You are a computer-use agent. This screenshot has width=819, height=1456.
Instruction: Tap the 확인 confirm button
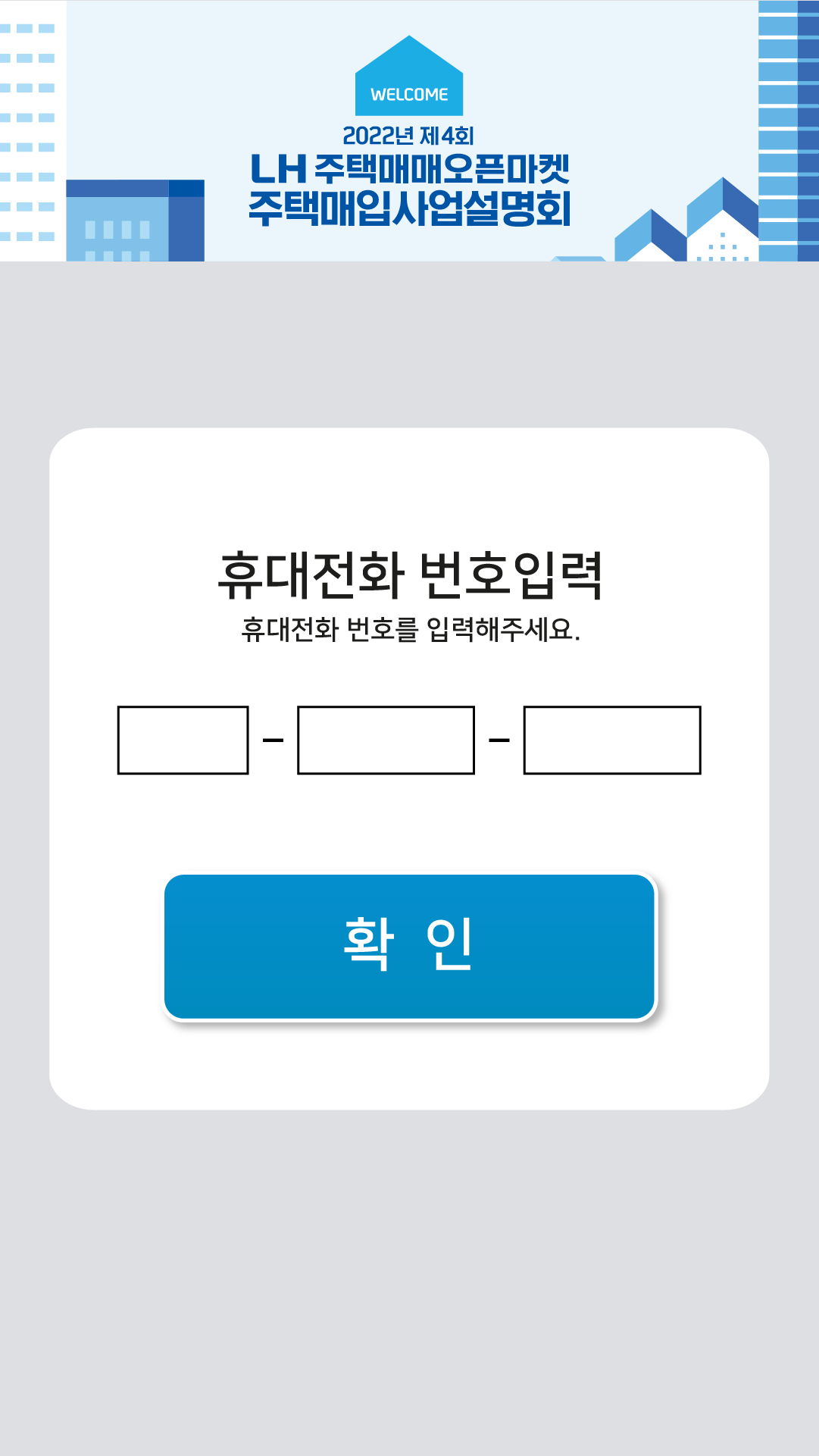click(x=409, y=946)
